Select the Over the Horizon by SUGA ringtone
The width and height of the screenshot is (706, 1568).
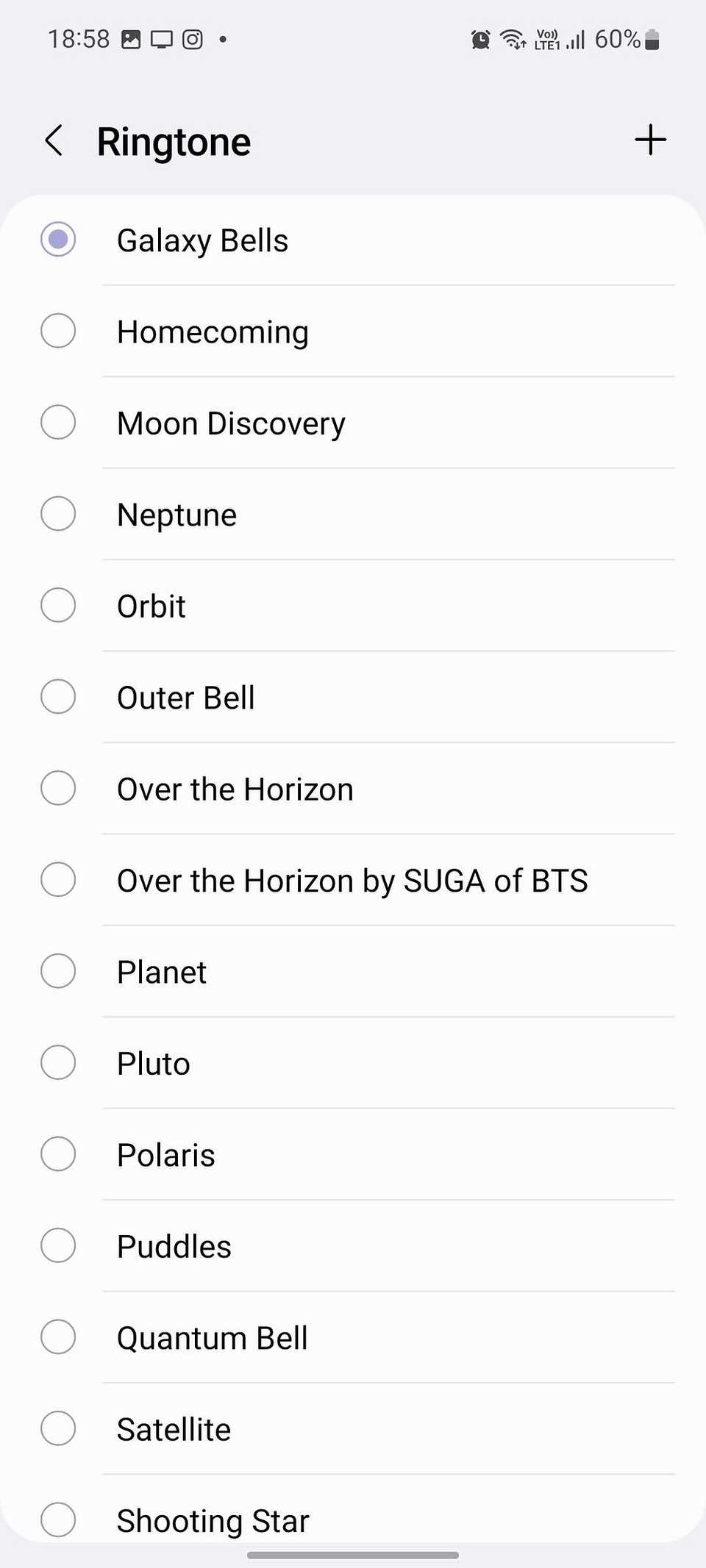[x=352, y=880]
